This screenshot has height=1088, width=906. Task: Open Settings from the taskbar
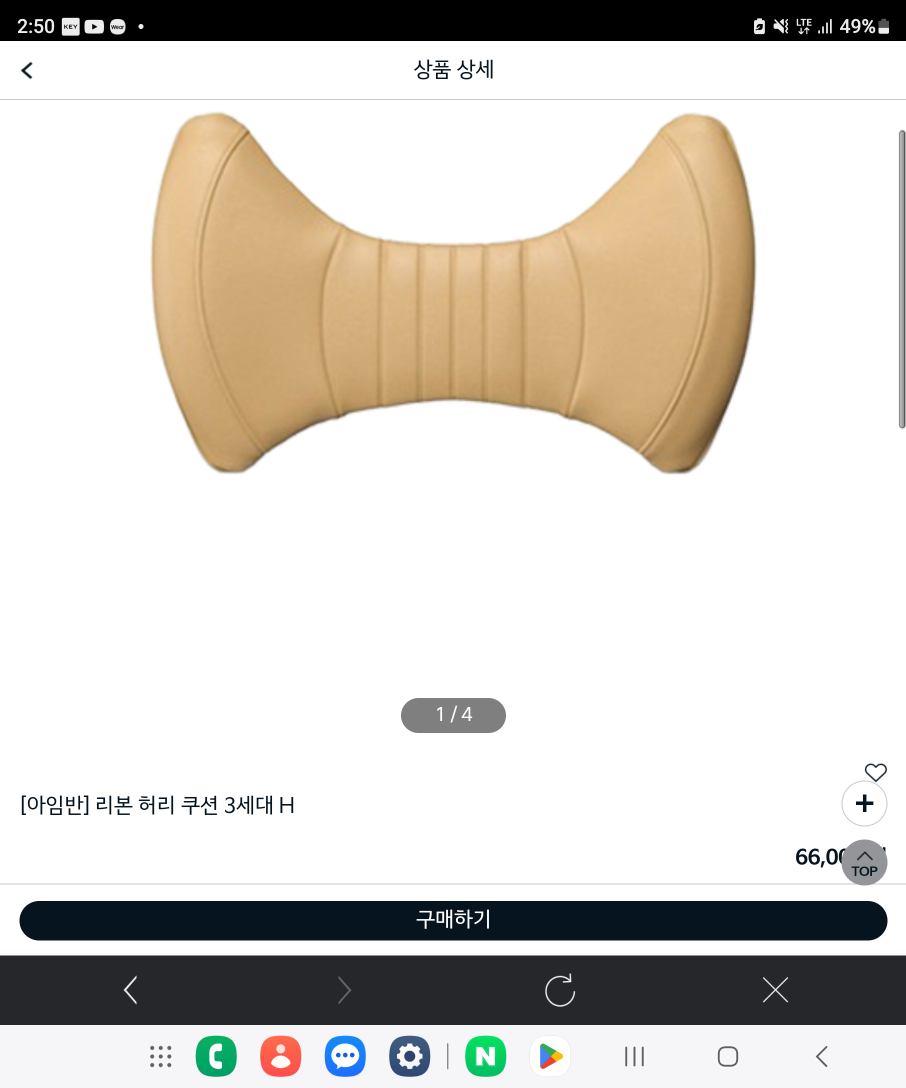tap(409, 1056)
